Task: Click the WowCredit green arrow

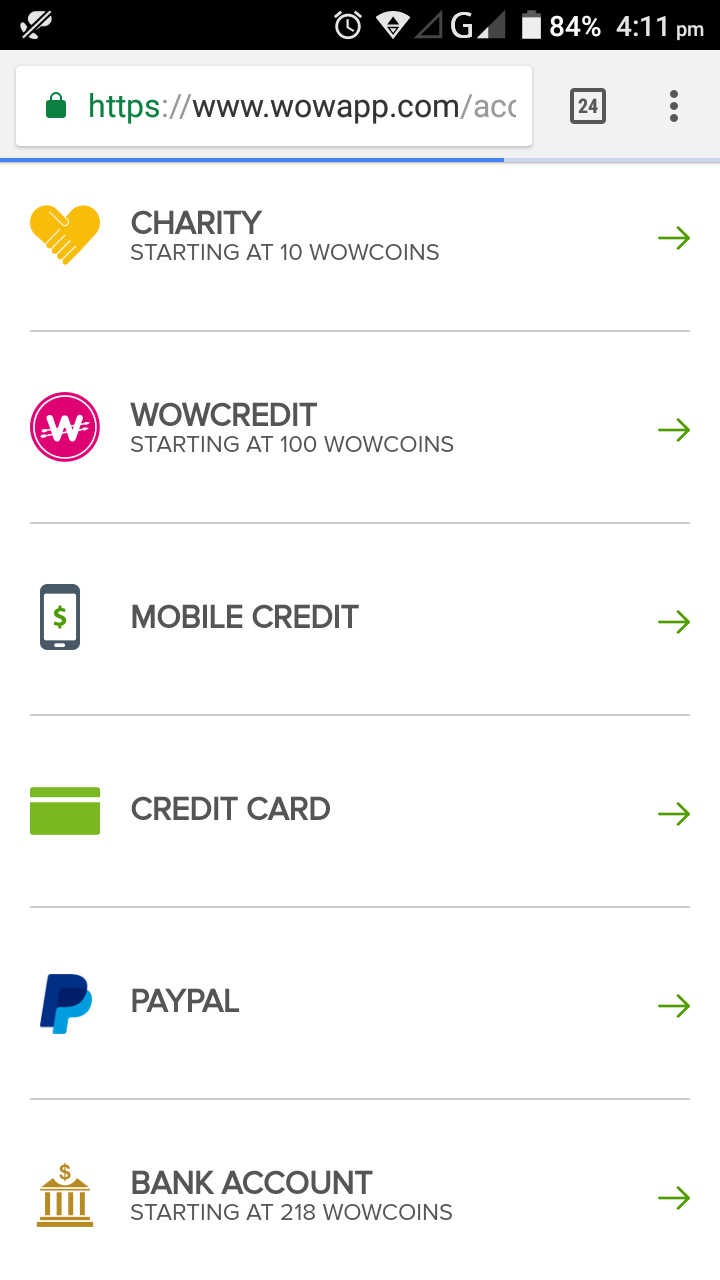Action: pos(675,429)
